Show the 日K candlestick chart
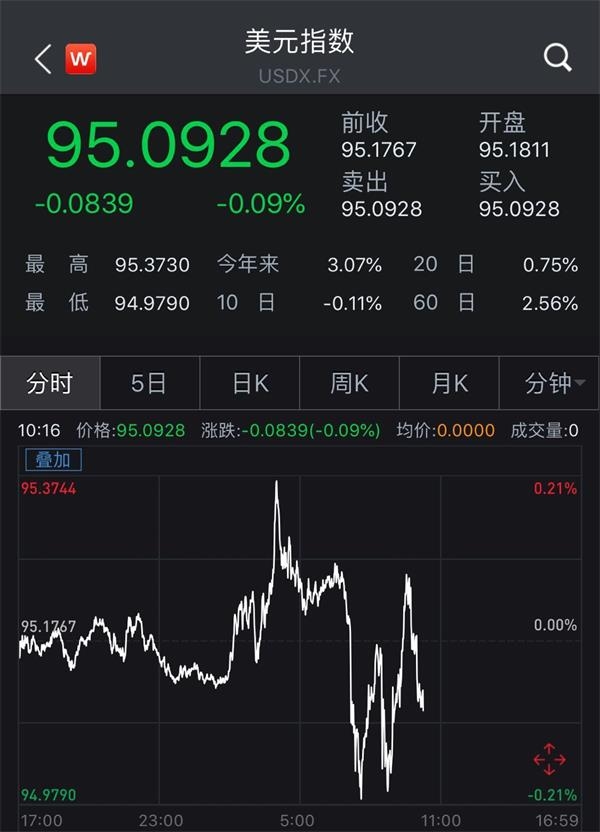600x832 pixels. (249, 382)
